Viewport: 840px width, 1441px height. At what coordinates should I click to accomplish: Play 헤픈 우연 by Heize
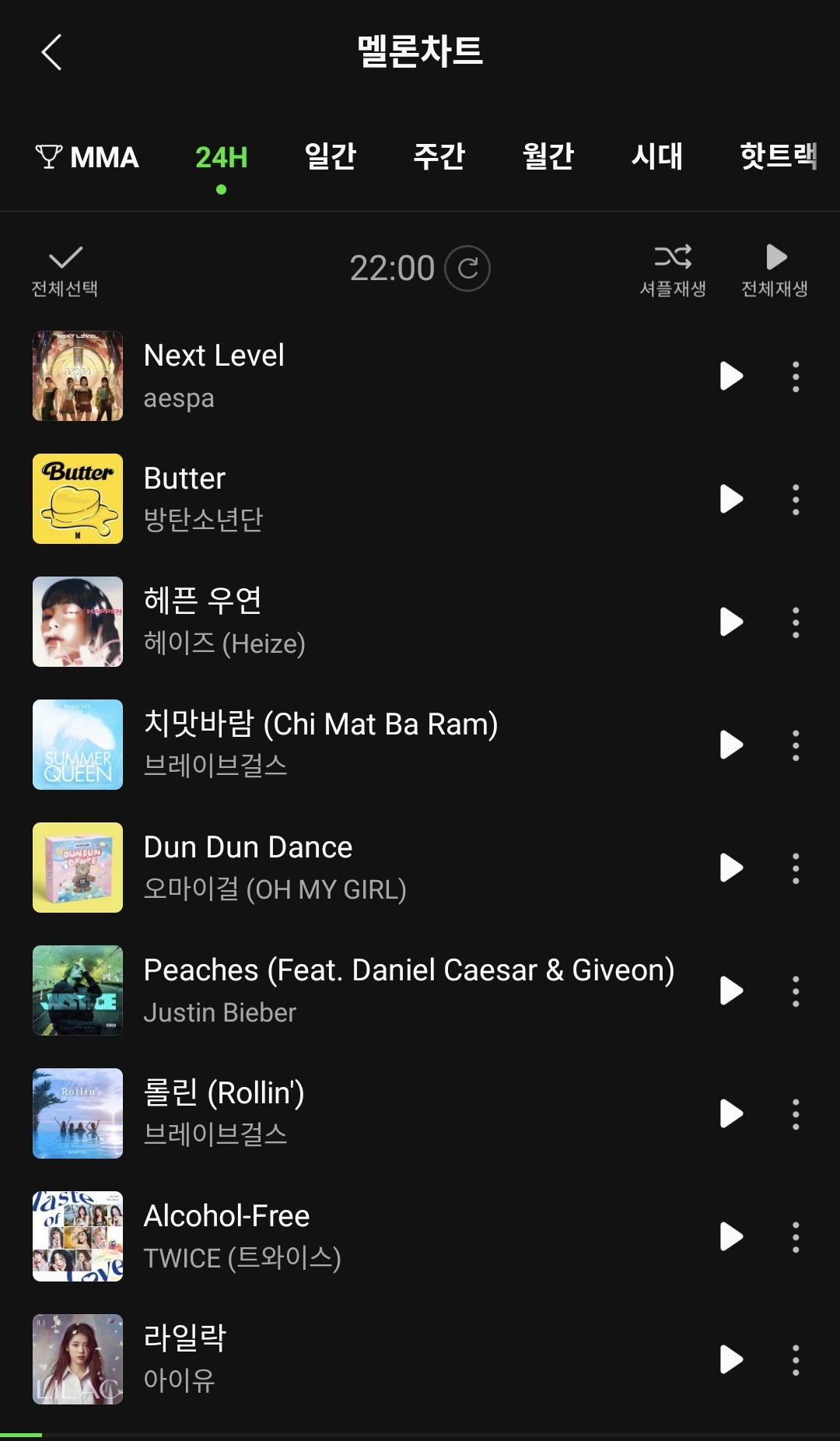(x=731, y=622)
